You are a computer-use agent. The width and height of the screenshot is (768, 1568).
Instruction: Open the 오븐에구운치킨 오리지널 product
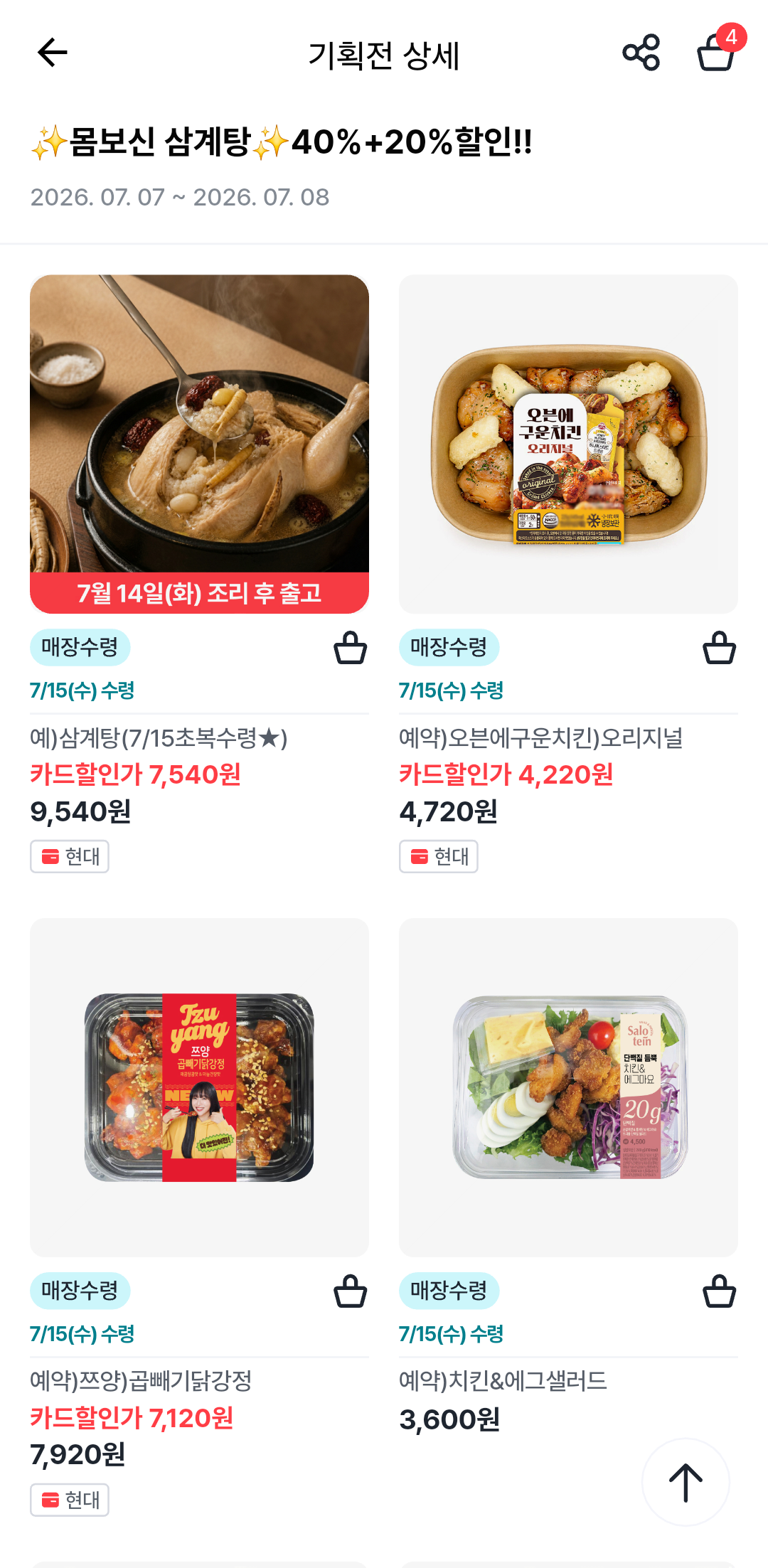pos(568,444)
